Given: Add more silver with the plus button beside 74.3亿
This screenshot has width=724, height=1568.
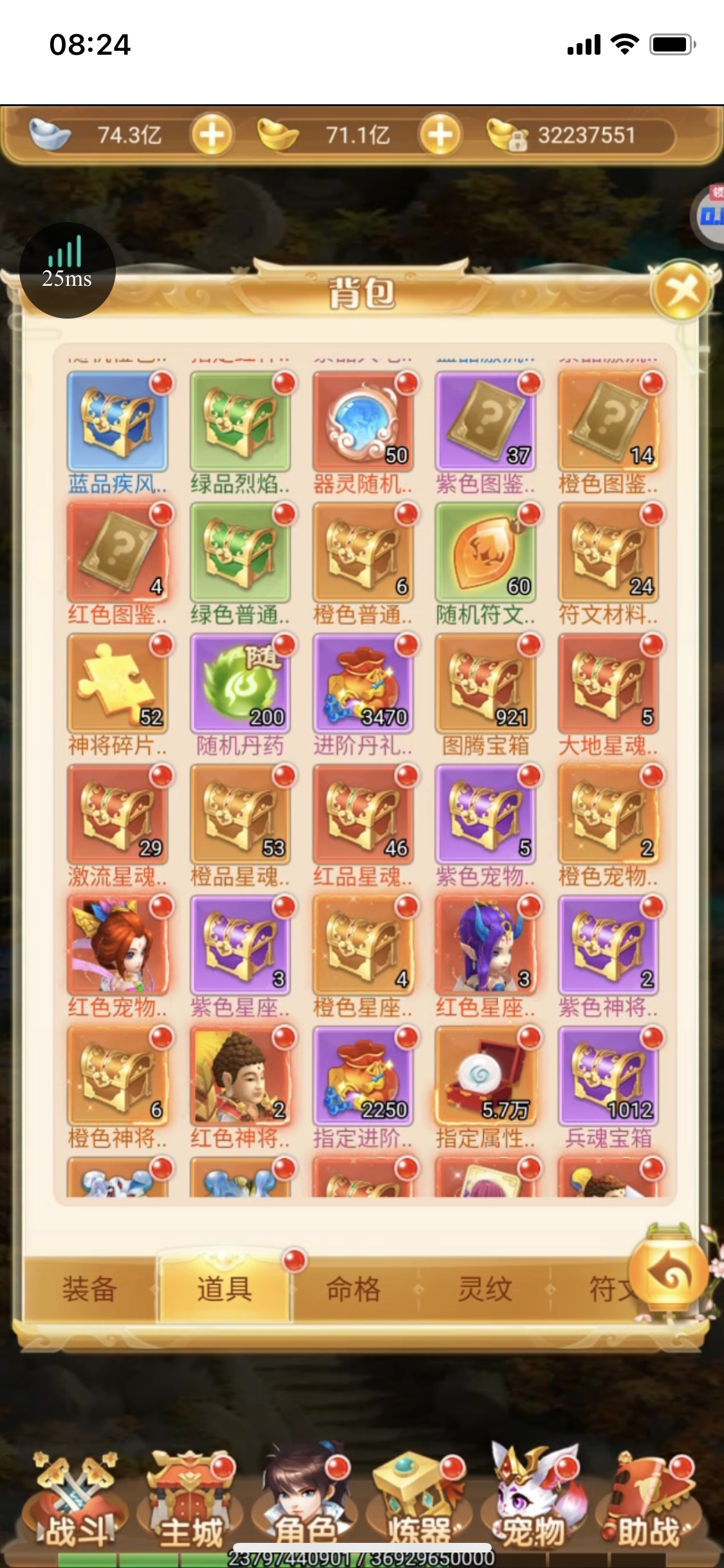Looking at the screenshot, I should point(212,135).
